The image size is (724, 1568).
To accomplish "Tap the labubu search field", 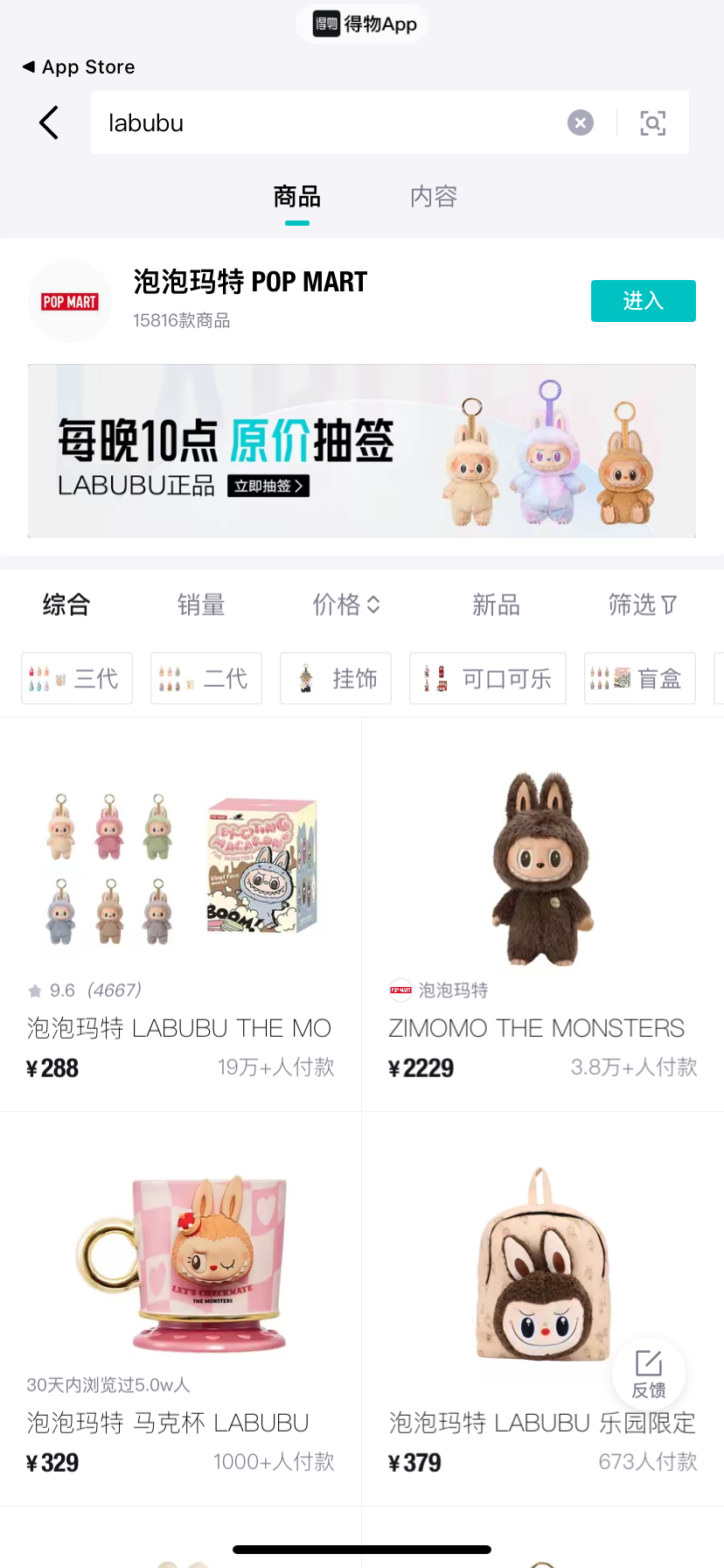I will coord(332,122).
